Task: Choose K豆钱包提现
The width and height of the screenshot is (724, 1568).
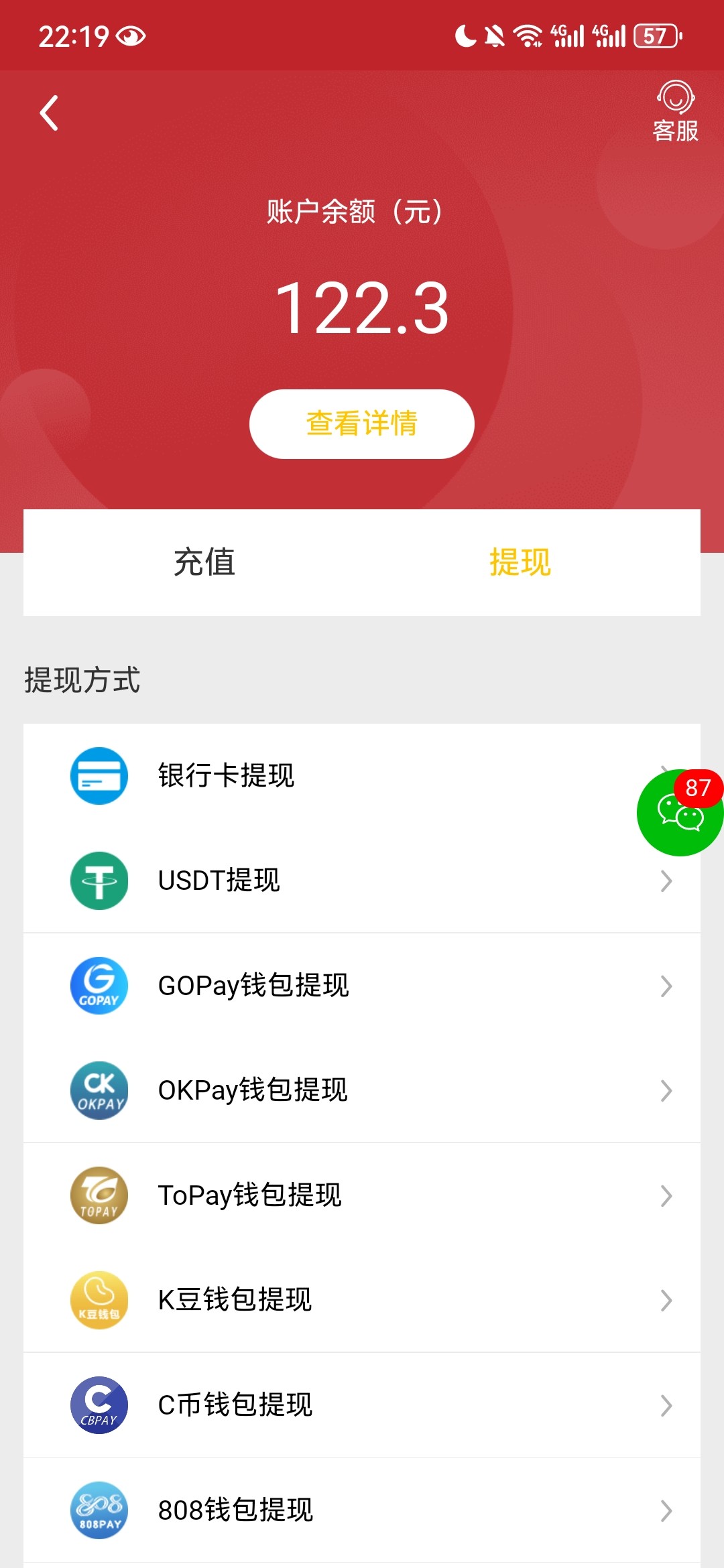Action: (x=362, y=1300)
